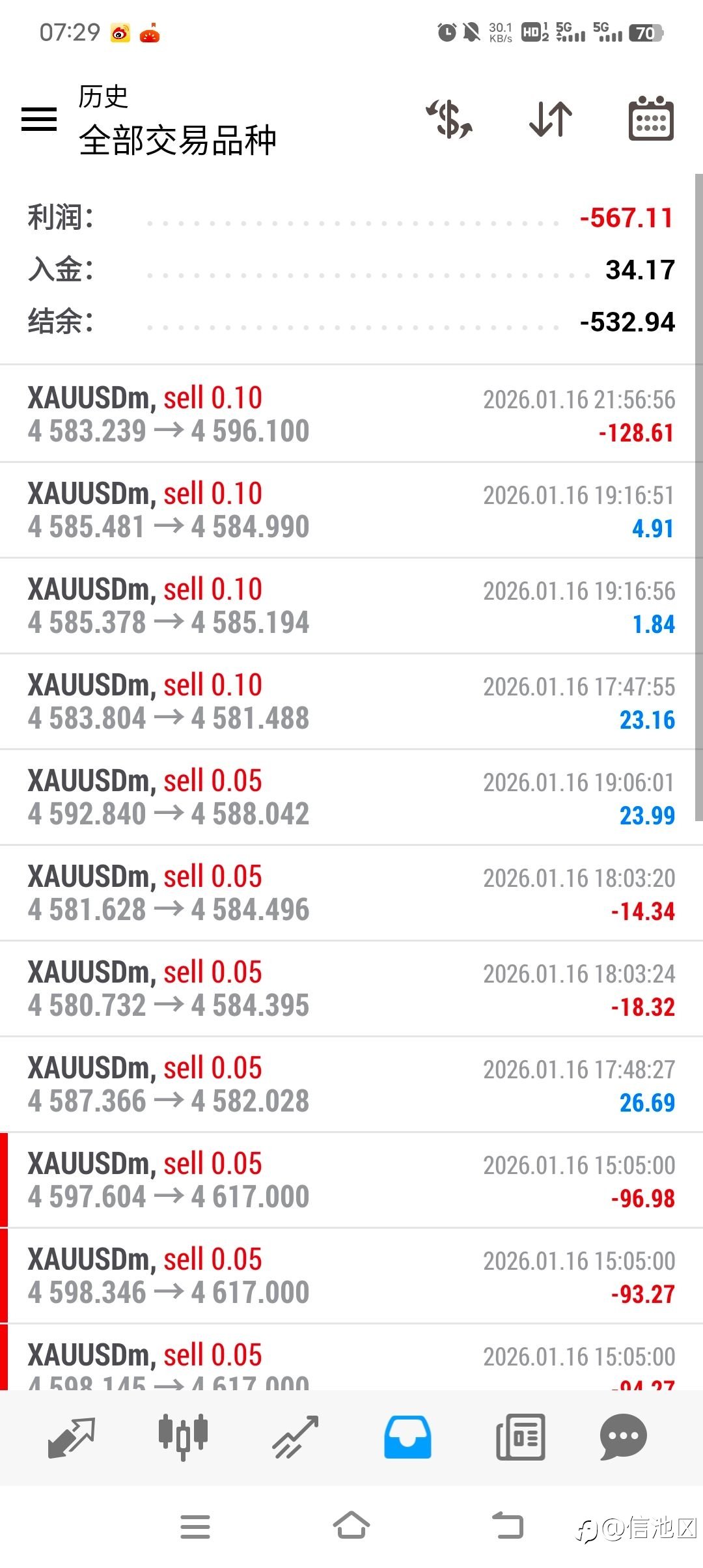Open the sort order arrows
The height and width of the screenshot is (1568, 703).
(x=551, y=119)
